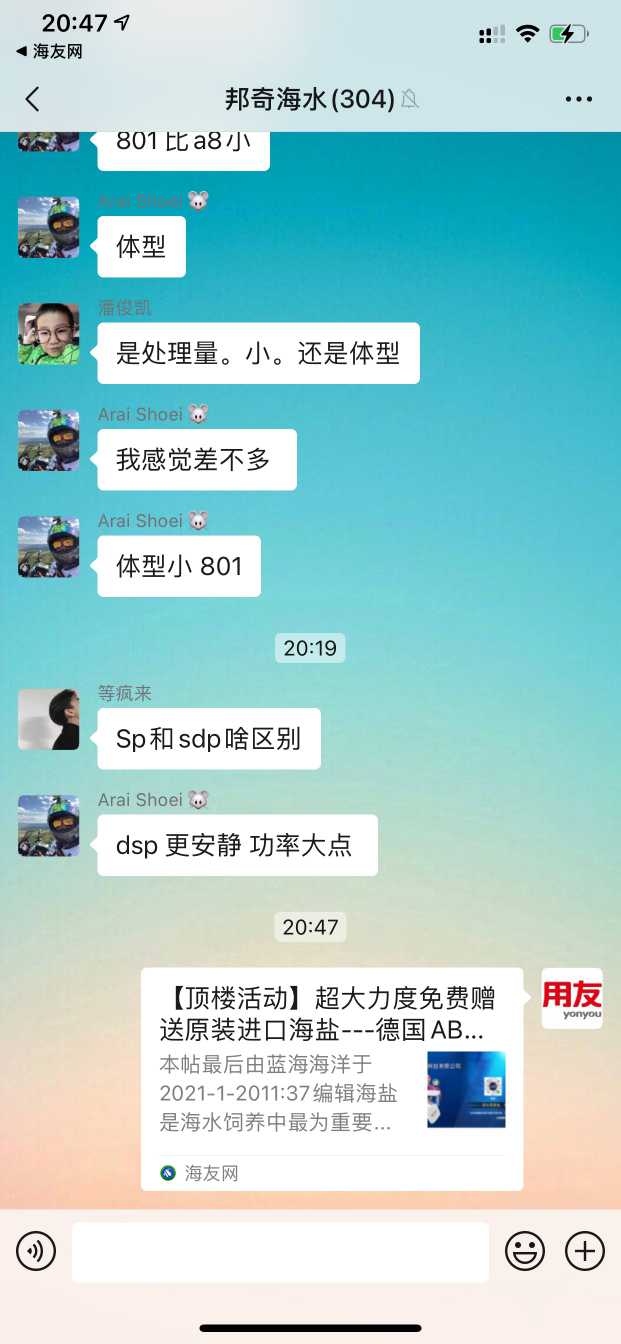Switch to voice message input
621x1344 pixels.
[36, 1251]
